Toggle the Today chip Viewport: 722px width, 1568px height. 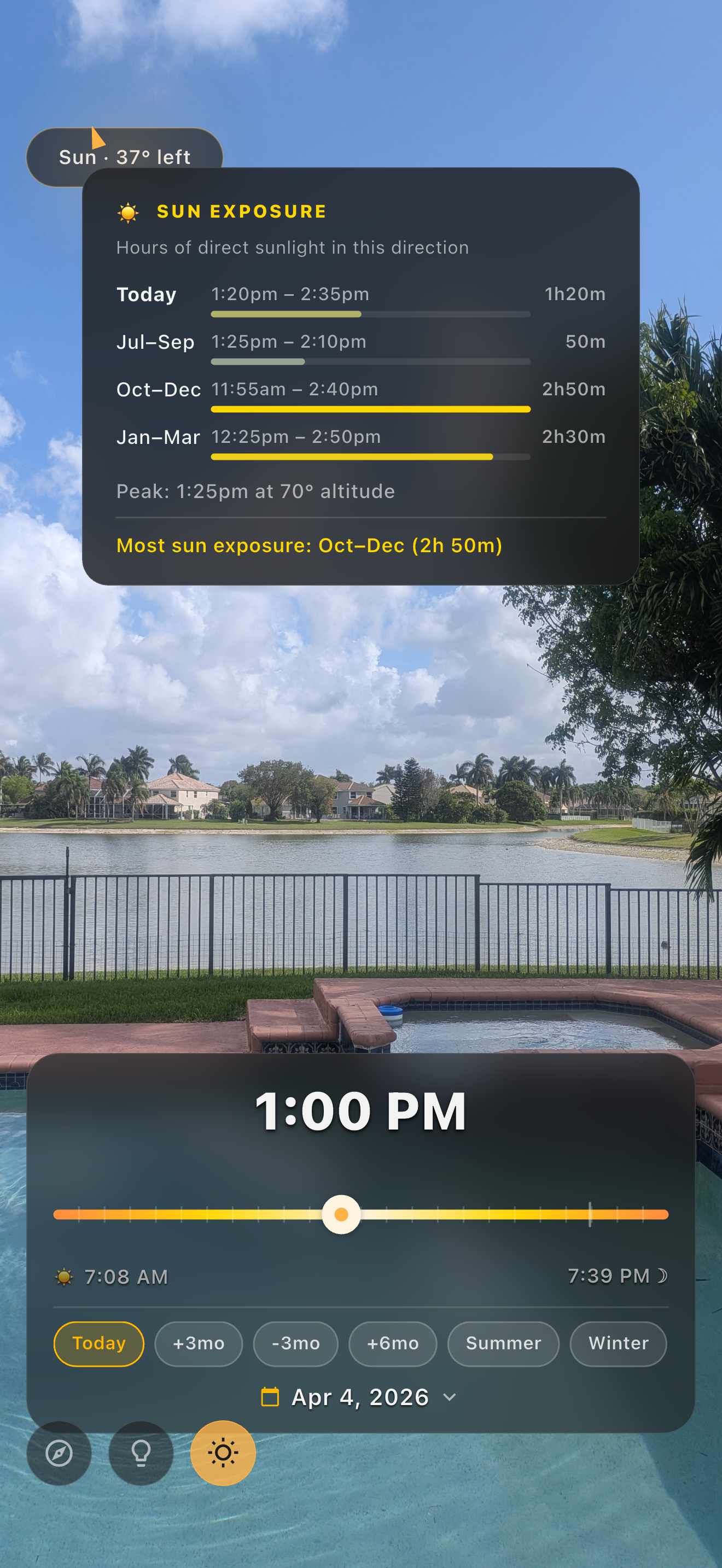pos(98,1344)
